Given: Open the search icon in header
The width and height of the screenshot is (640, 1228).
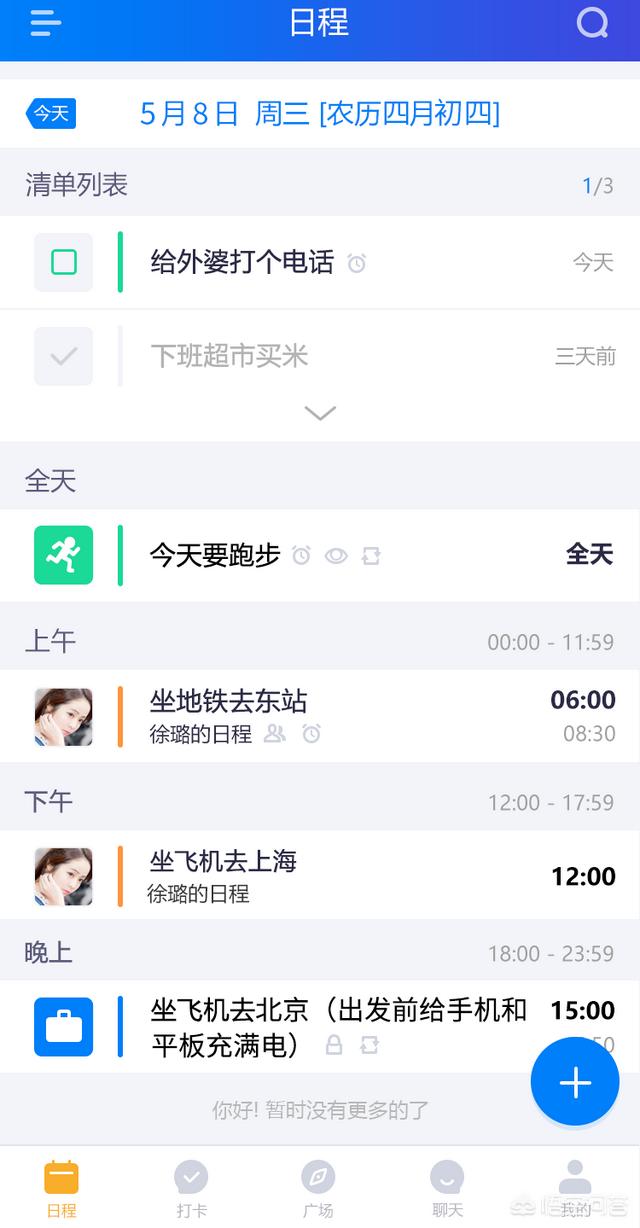Looking at the screenshot, I should pos(592,23).
